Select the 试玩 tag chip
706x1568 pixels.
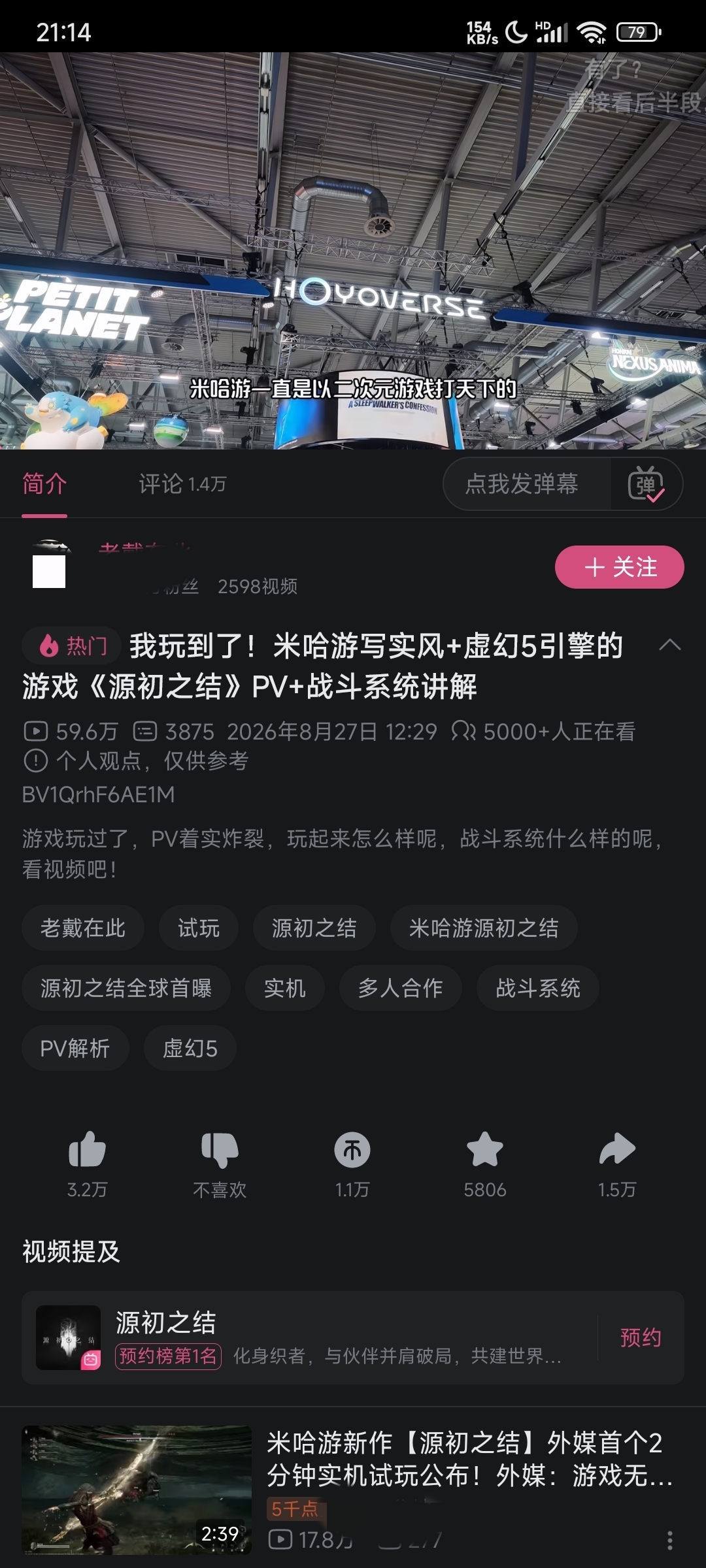pos(199,928)
